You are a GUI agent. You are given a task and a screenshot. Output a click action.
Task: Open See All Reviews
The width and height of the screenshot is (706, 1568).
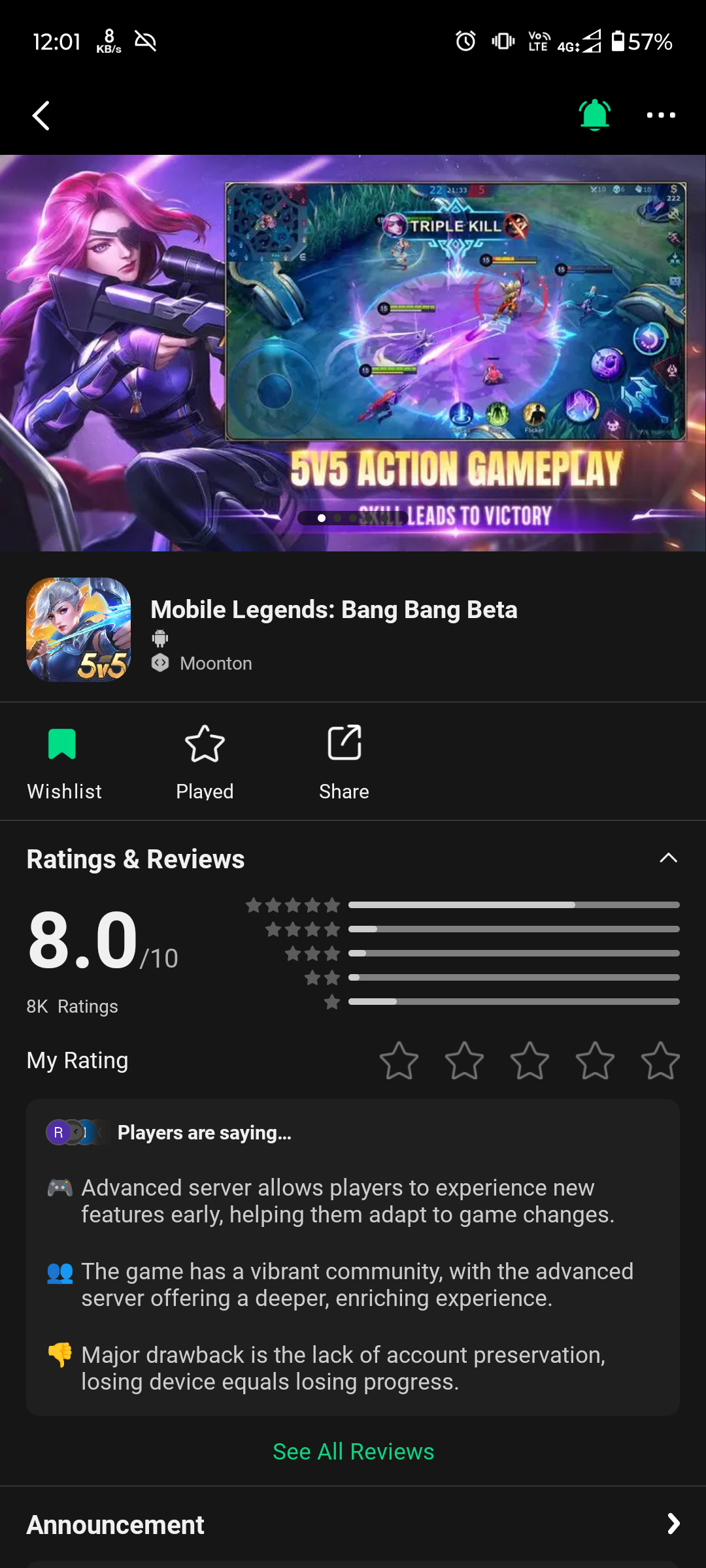[x=353, y=1451]
